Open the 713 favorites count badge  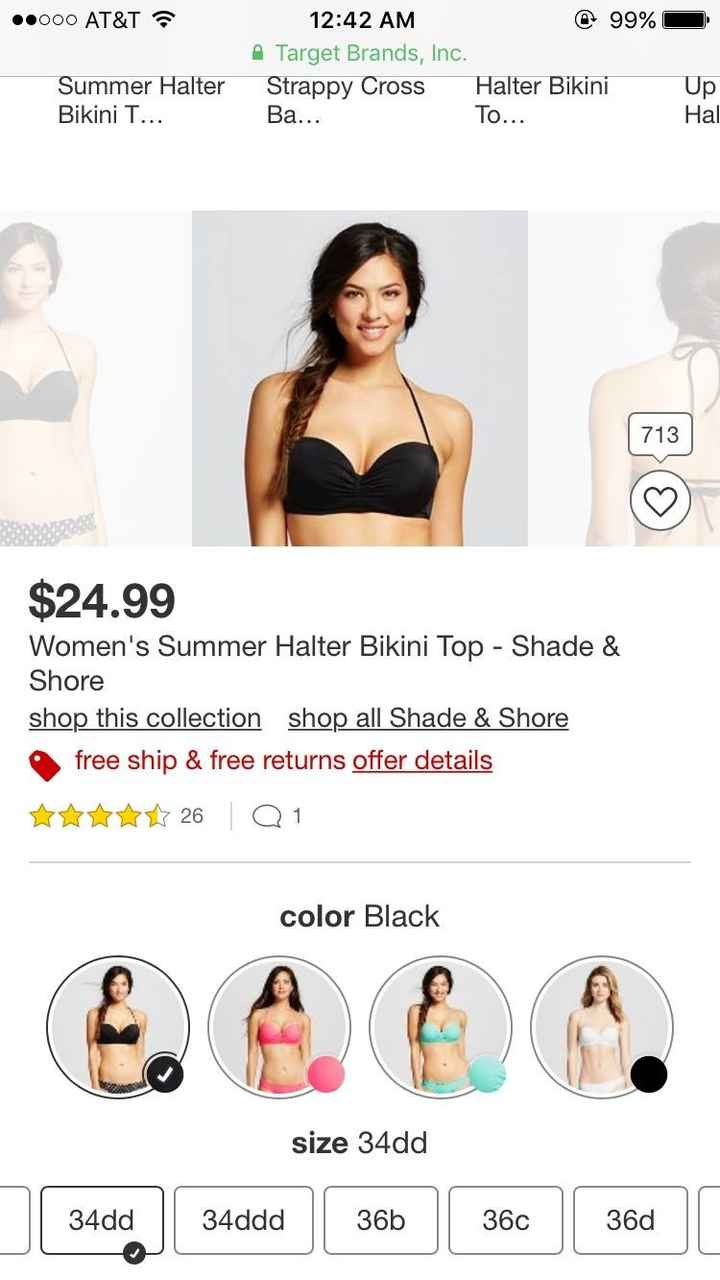pyautogui.click(x=660, y=434)
